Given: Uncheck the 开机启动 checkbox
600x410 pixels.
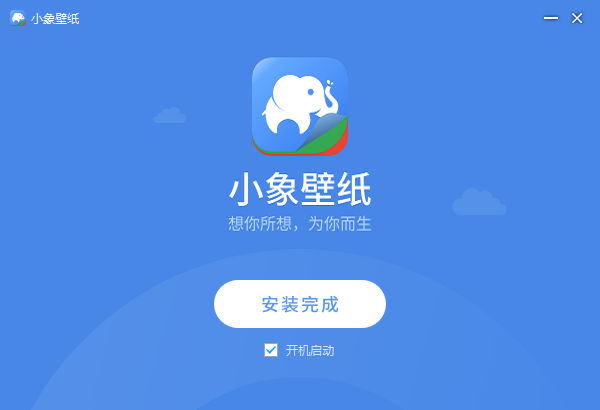Looking at the screenshot, I should (271, 350).
